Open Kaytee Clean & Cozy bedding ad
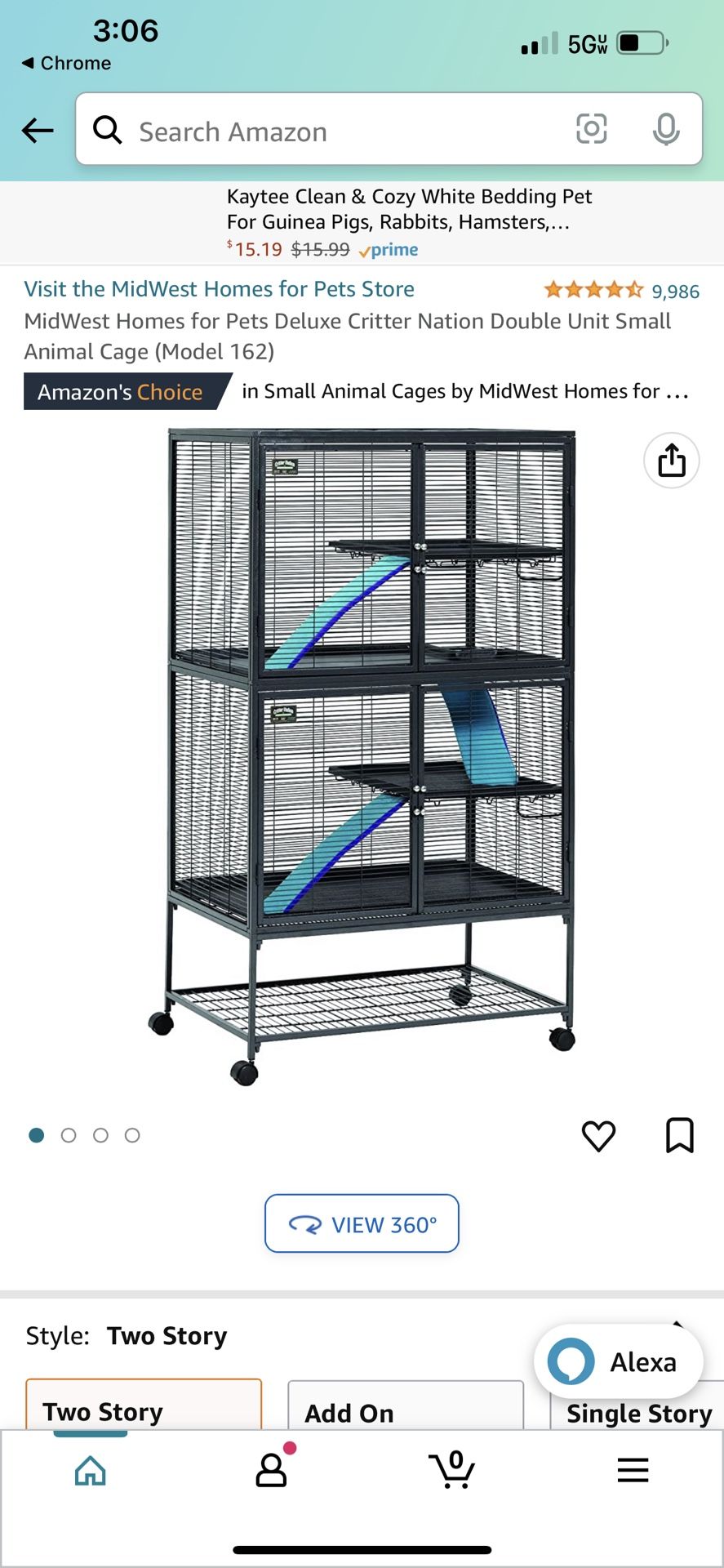 point(408,222)
